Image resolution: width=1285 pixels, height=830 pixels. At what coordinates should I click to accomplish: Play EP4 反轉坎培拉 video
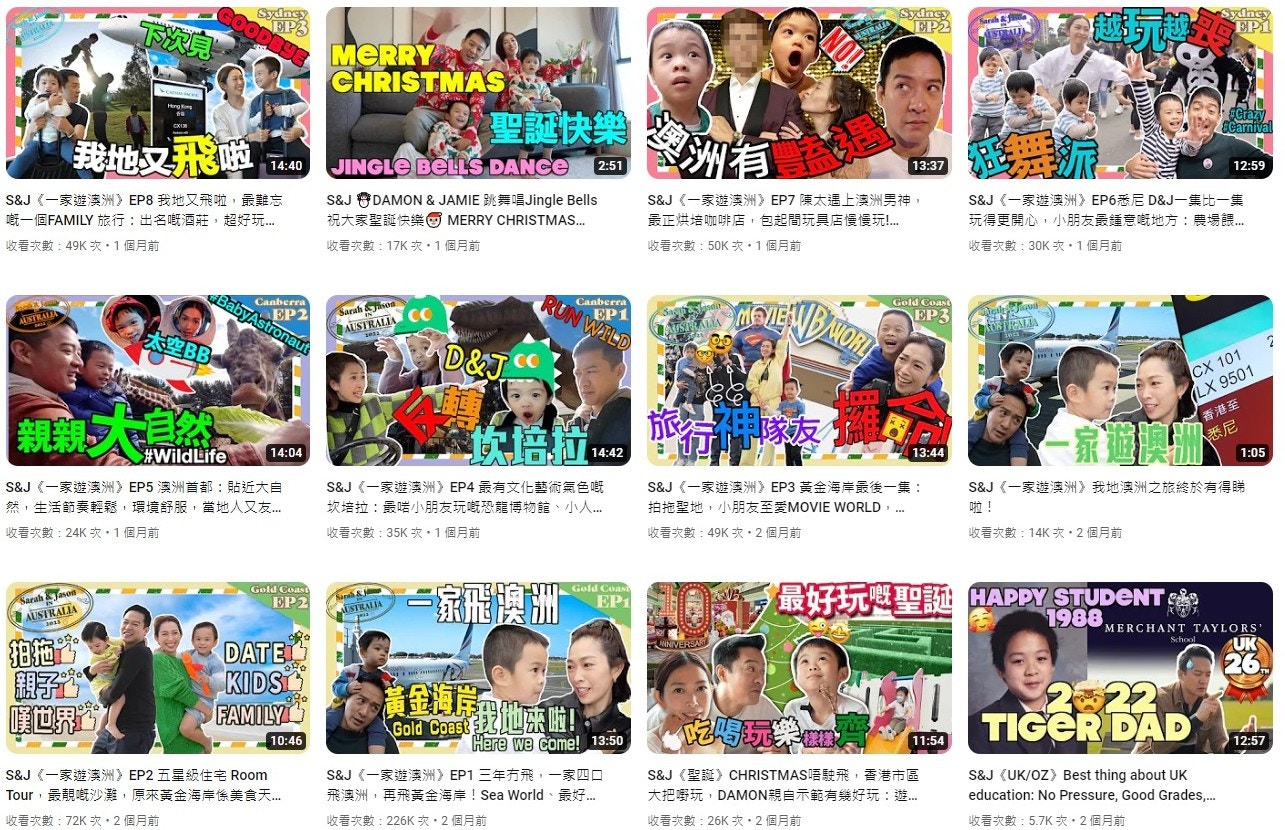(x=478, y=380)
